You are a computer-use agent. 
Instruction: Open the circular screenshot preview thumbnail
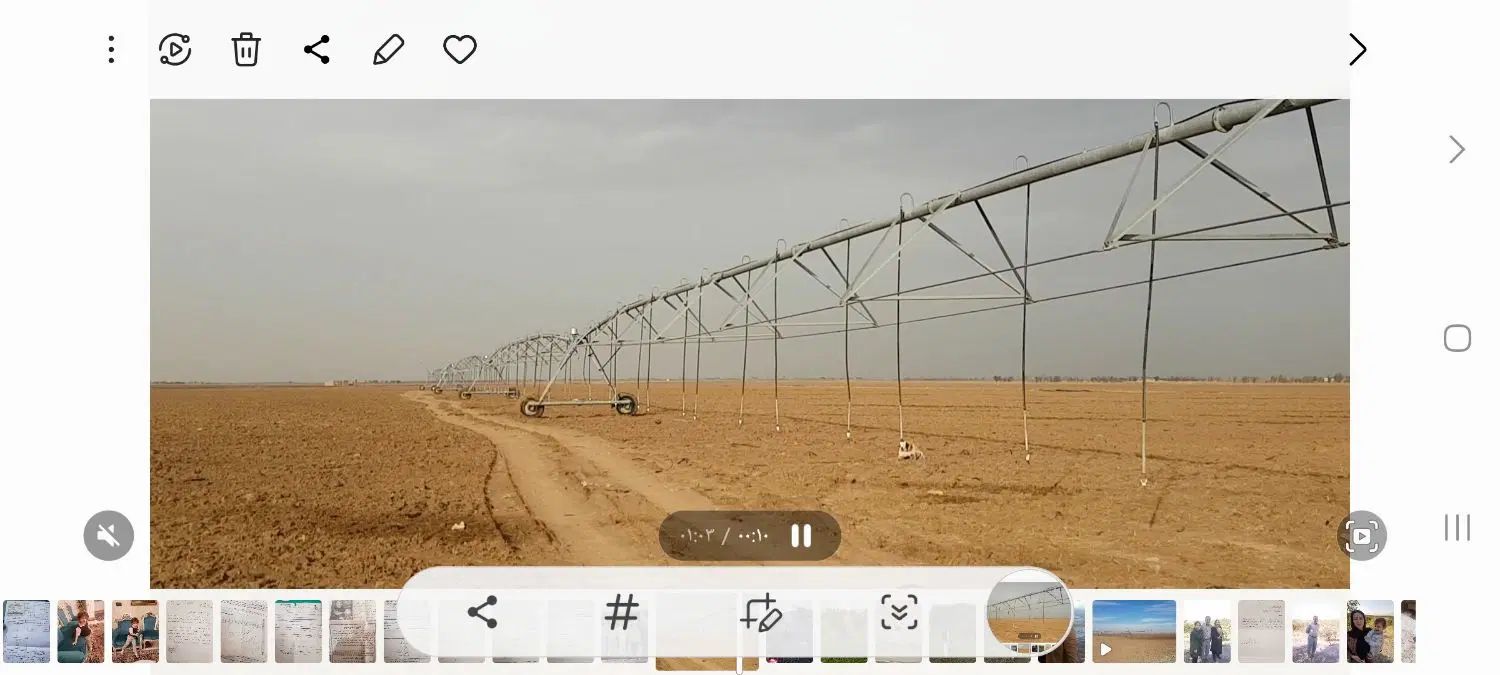(1029, 612)
